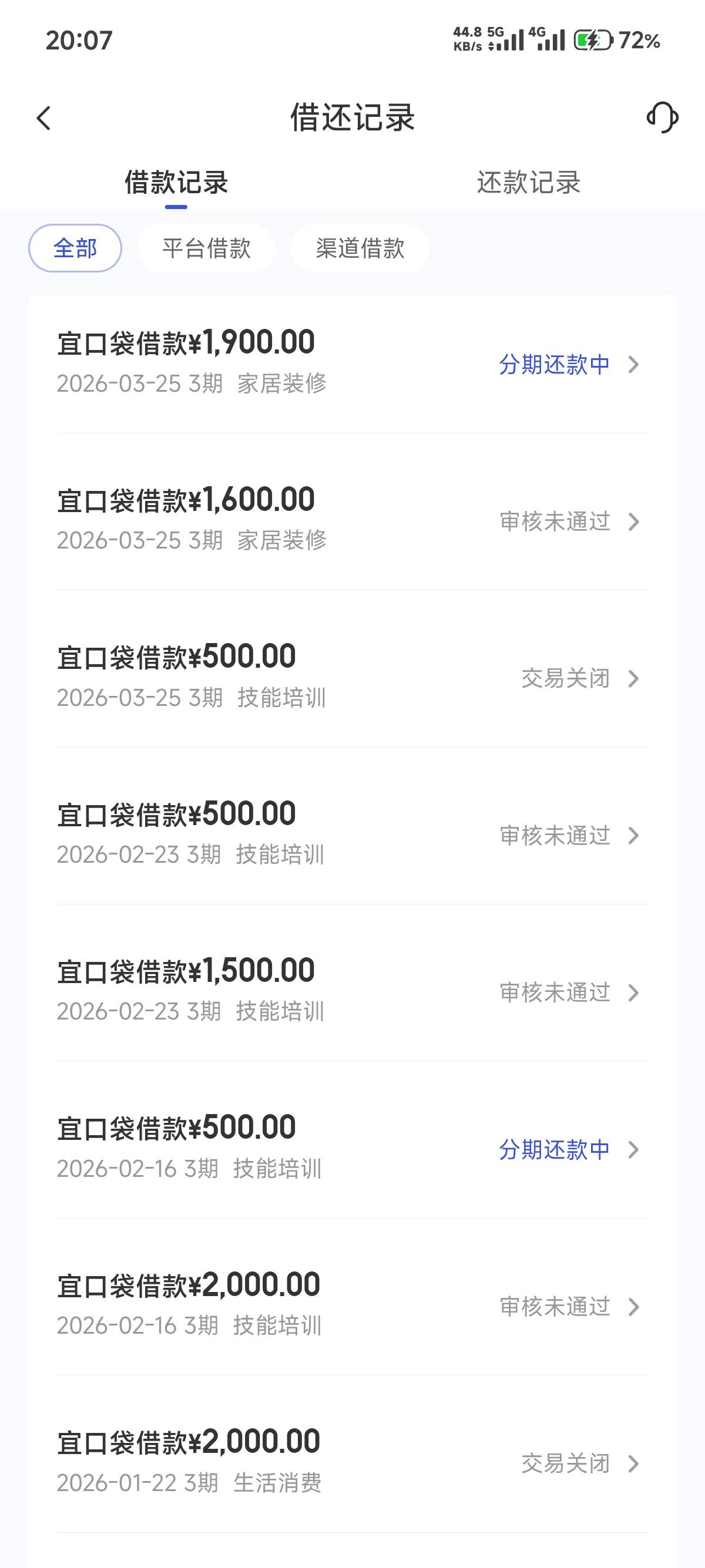Viewport: 705px width, 1568px height.
Task: Select the 借款记录 tab
Action: click(176, 183)
